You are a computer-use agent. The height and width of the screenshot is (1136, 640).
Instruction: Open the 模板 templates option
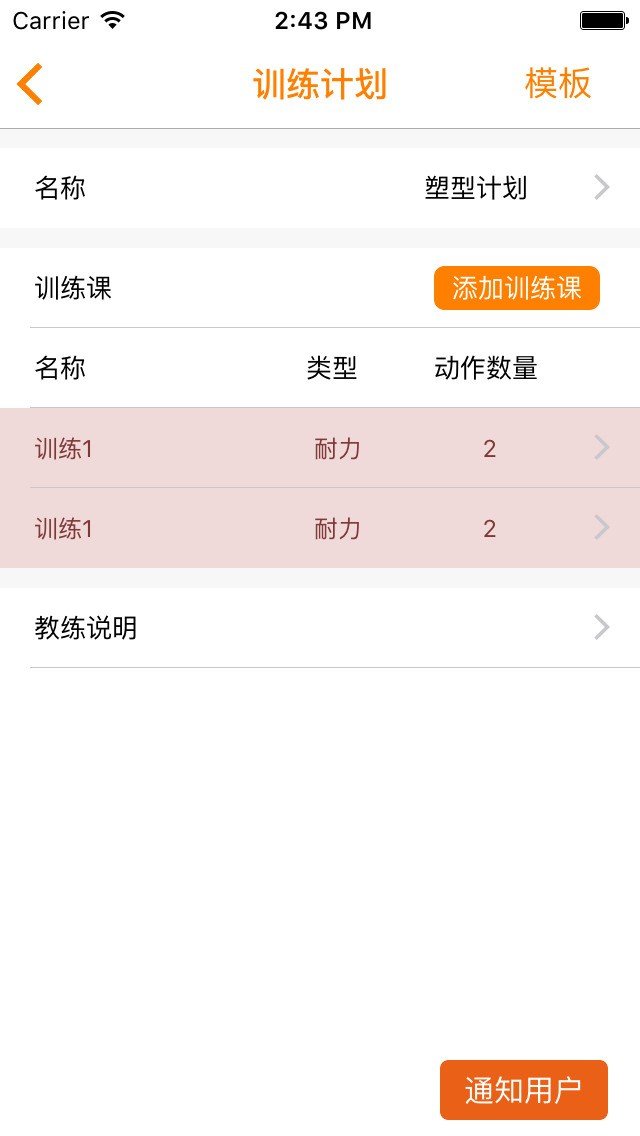(557, 84)
